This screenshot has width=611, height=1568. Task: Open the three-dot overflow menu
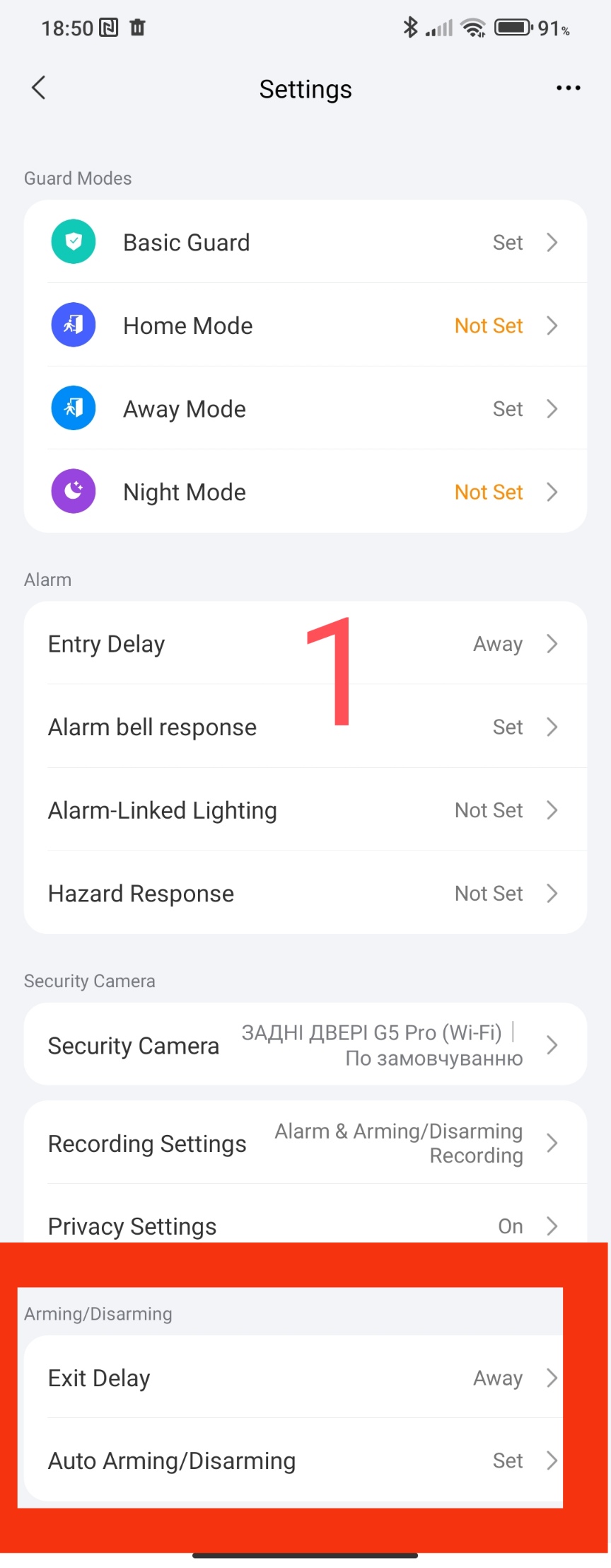click(x=568, y=88)
